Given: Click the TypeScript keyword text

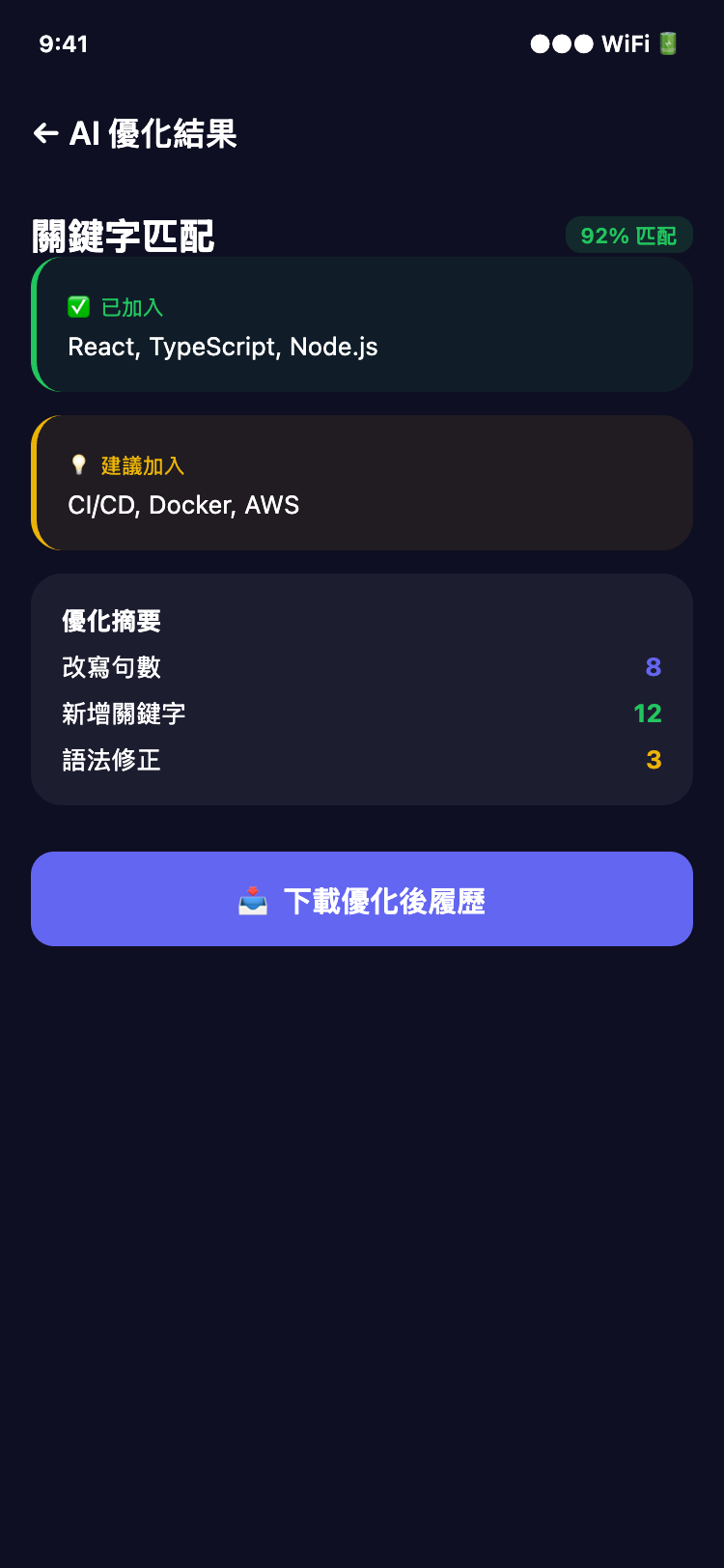Looking at the screenshot, I should tap(222, 347).
